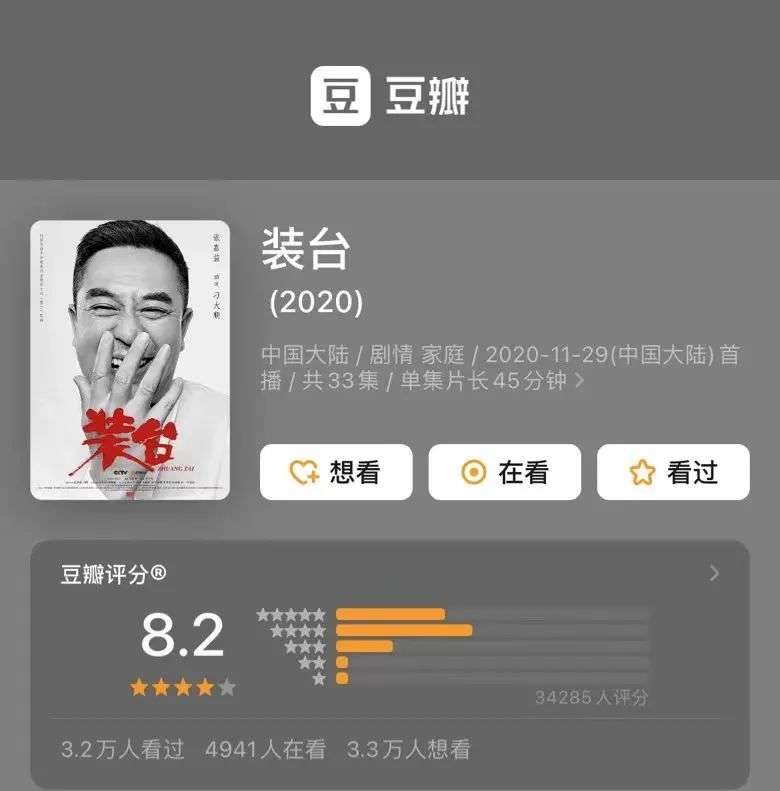Expand the show info details chevron
The width and height of the screenshot is (780, 791).
click(x=579, y=381)
